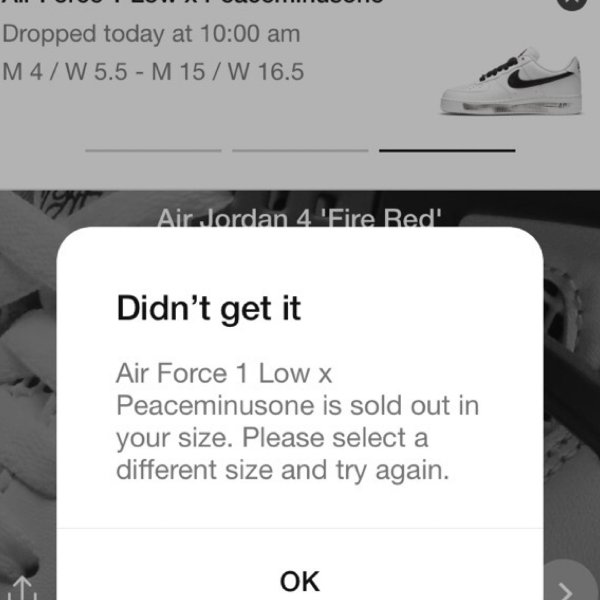Screen dimensions: 600x600
Task: Dismiss the dialog with OK
Action: click(x=300, y=579)
